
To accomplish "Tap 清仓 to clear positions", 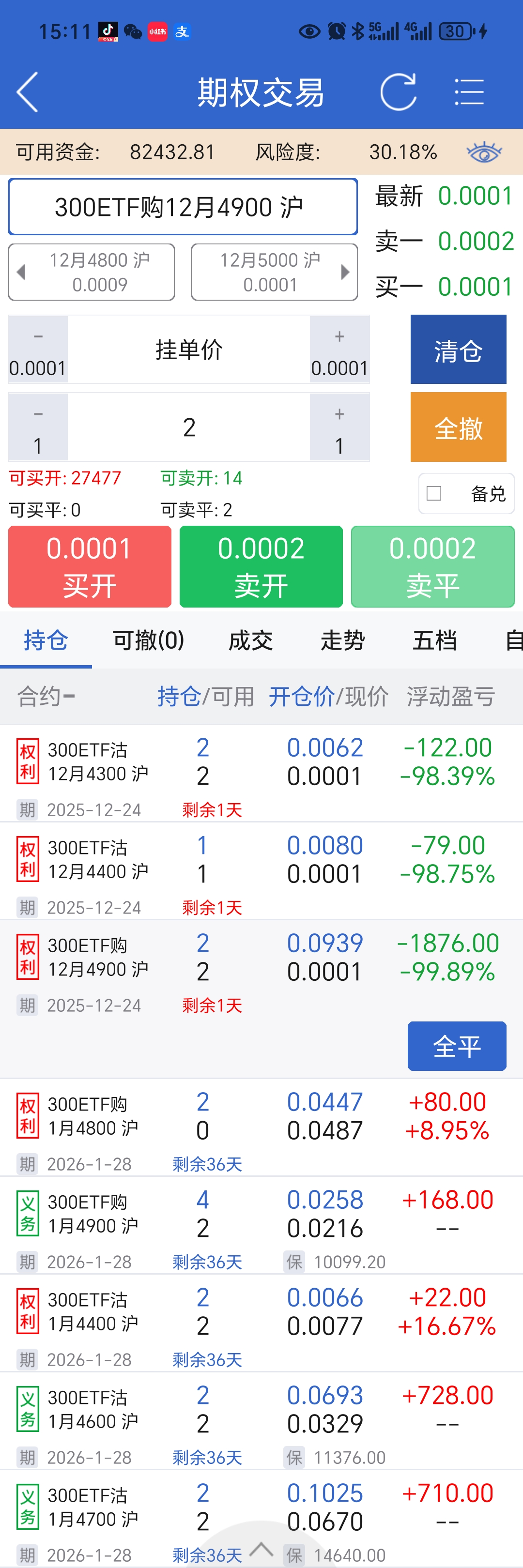I will pos(458,350).
